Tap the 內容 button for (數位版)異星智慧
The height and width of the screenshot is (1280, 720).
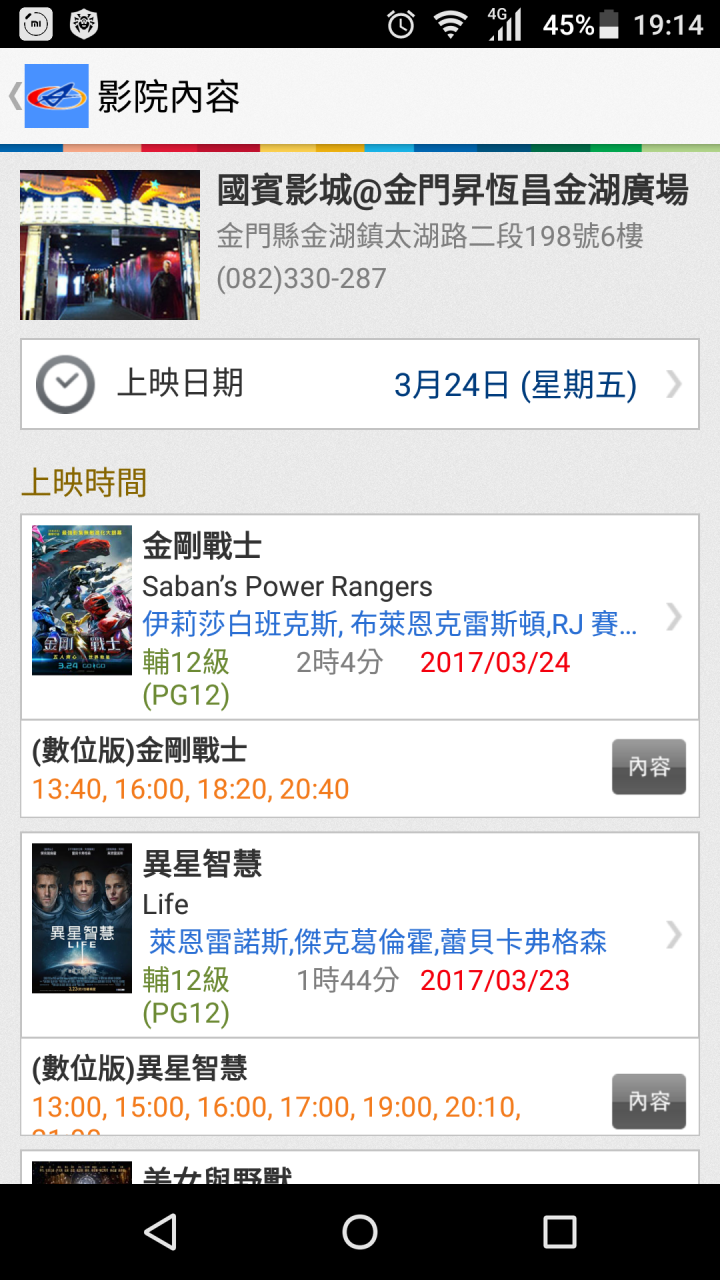[649, 1101]
